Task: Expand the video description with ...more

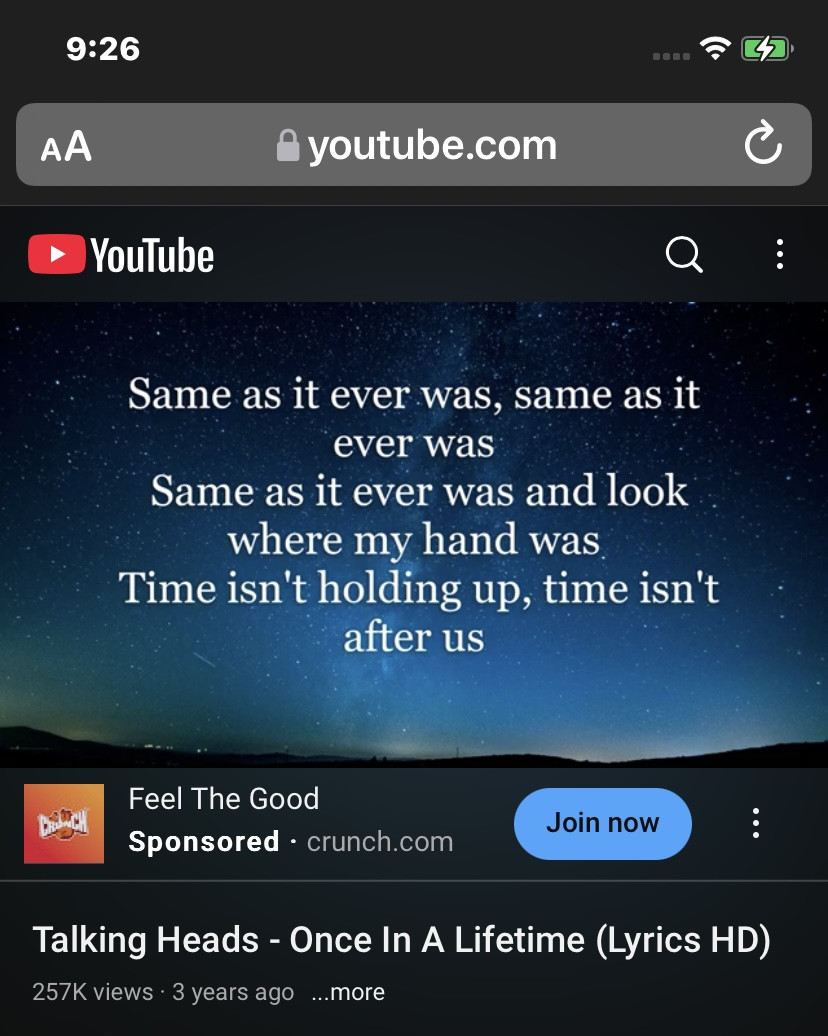Action: [348, 992]
